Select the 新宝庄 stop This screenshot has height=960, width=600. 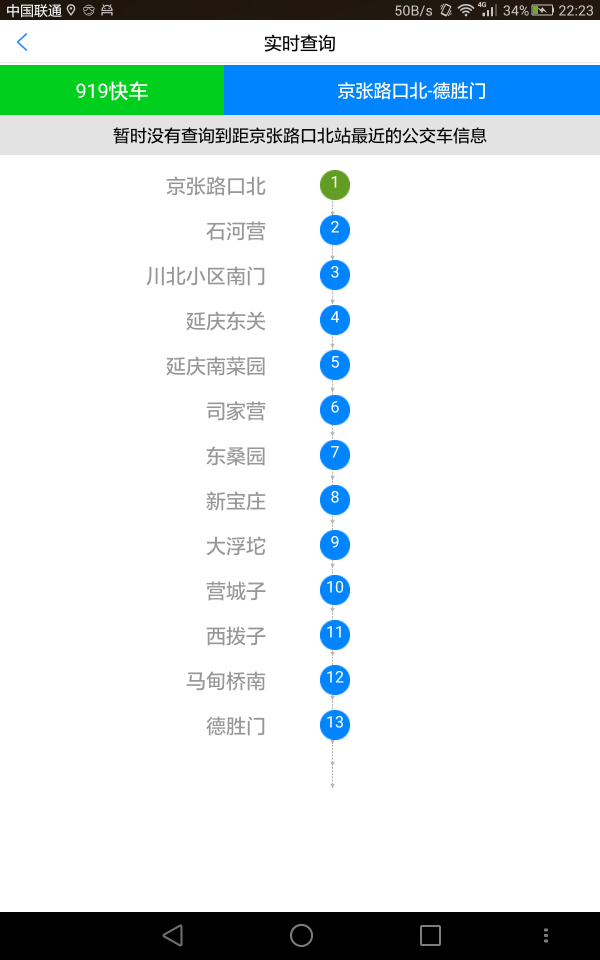236,501
